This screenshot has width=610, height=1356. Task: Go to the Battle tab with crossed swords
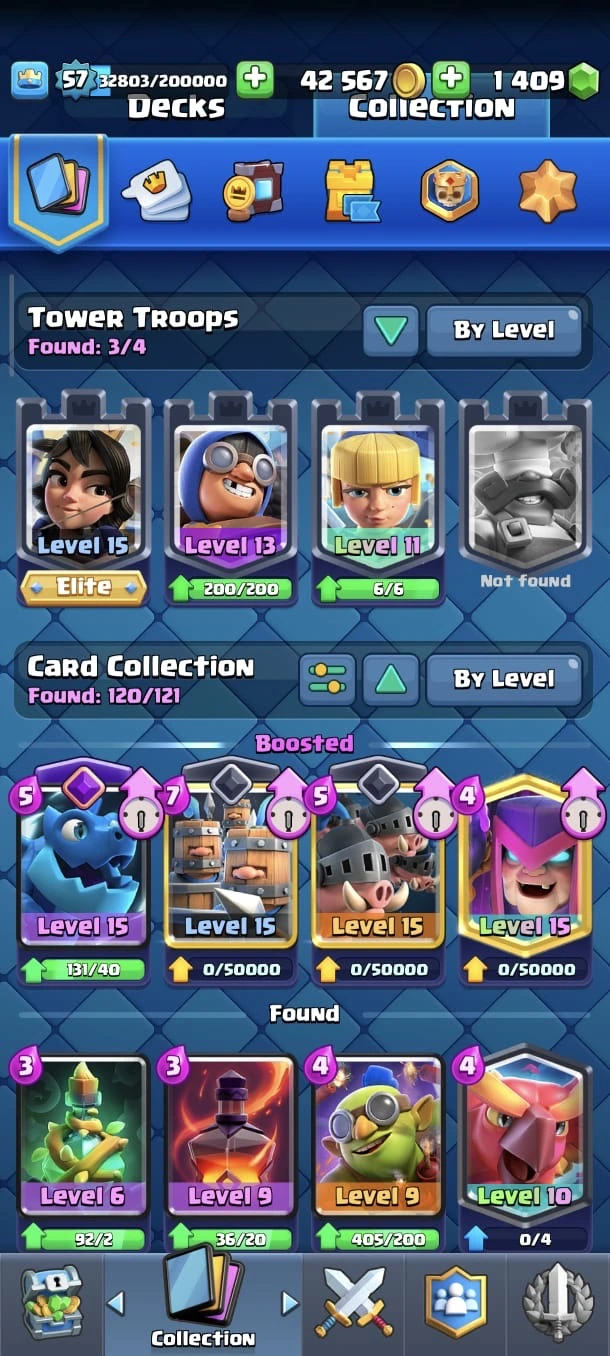pyautogui.click(x=355, y=1302)
